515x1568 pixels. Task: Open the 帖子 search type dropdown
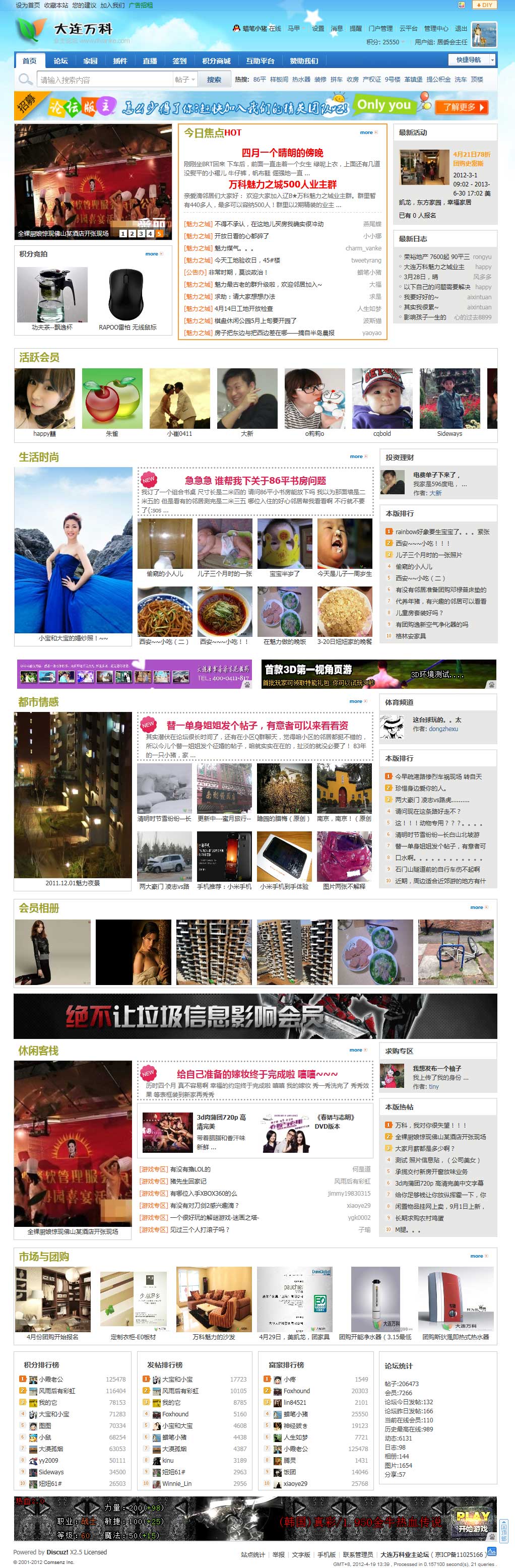point(185,80)
